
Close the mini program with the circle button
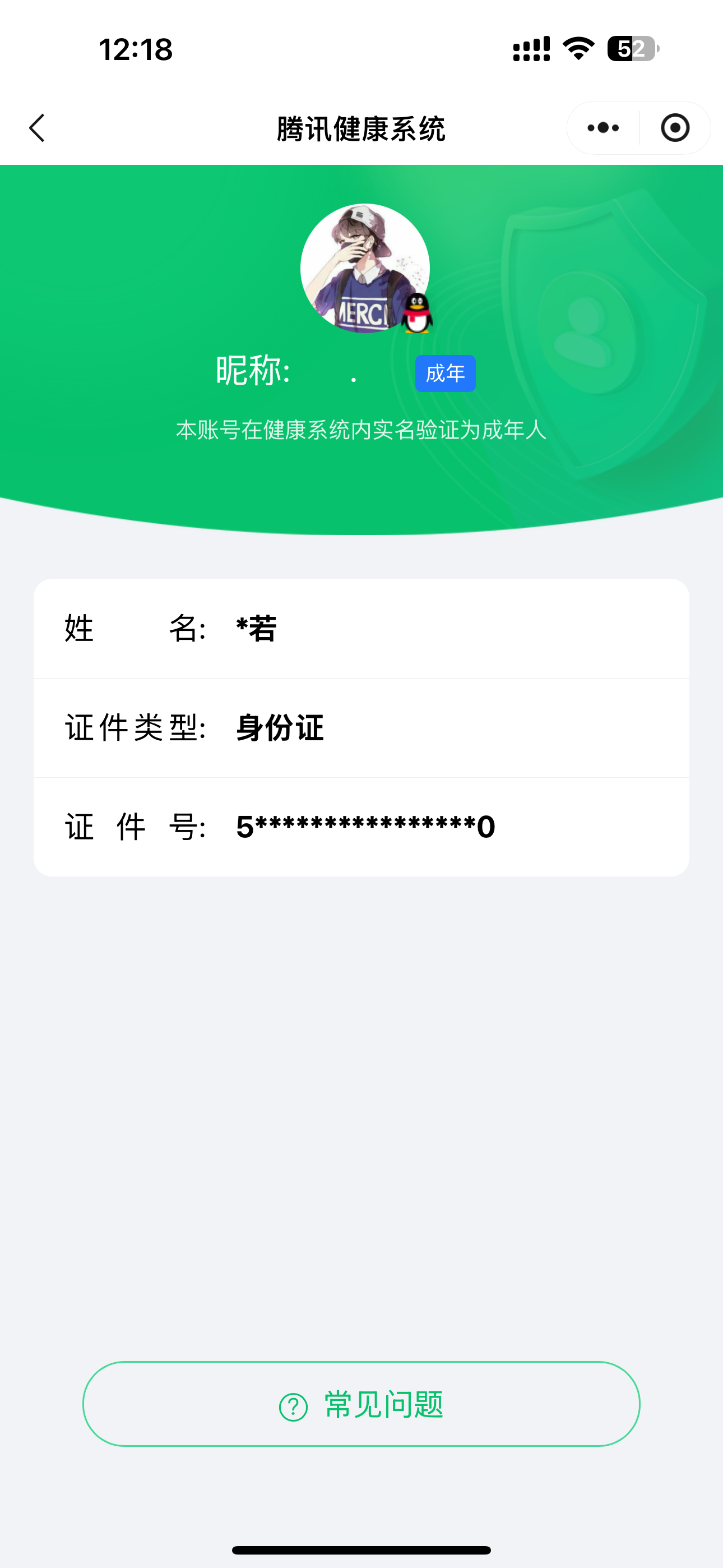pos(675,128)
